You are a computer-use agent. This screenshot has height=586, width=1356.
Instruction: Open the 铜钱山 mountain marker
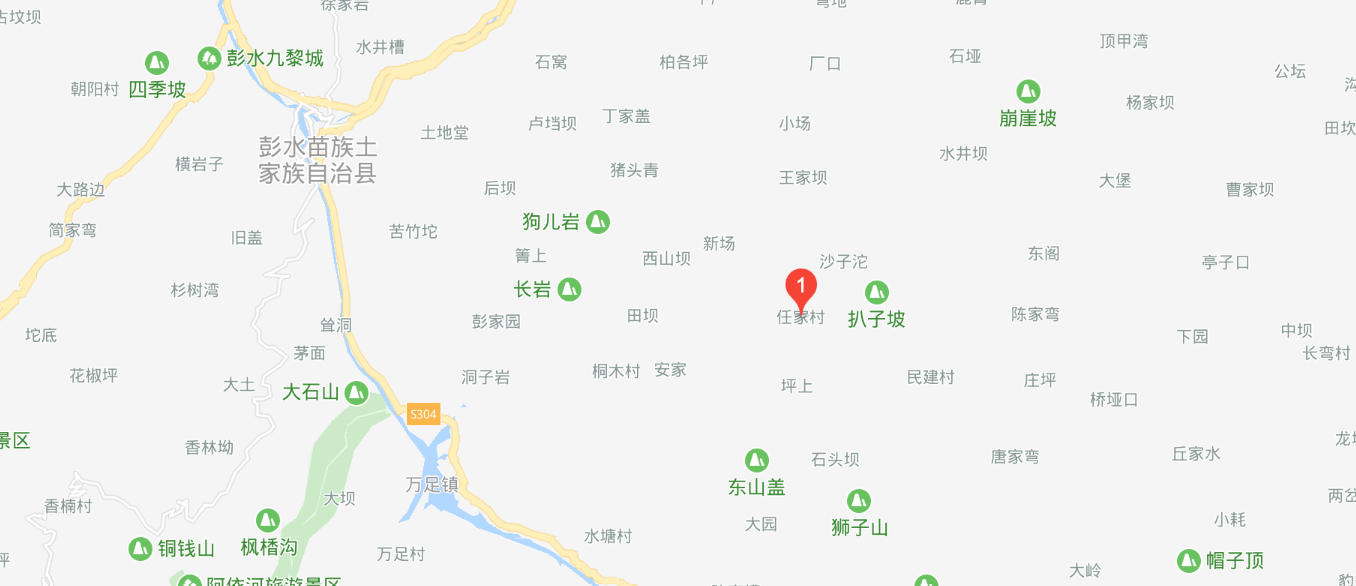(141, 548)
